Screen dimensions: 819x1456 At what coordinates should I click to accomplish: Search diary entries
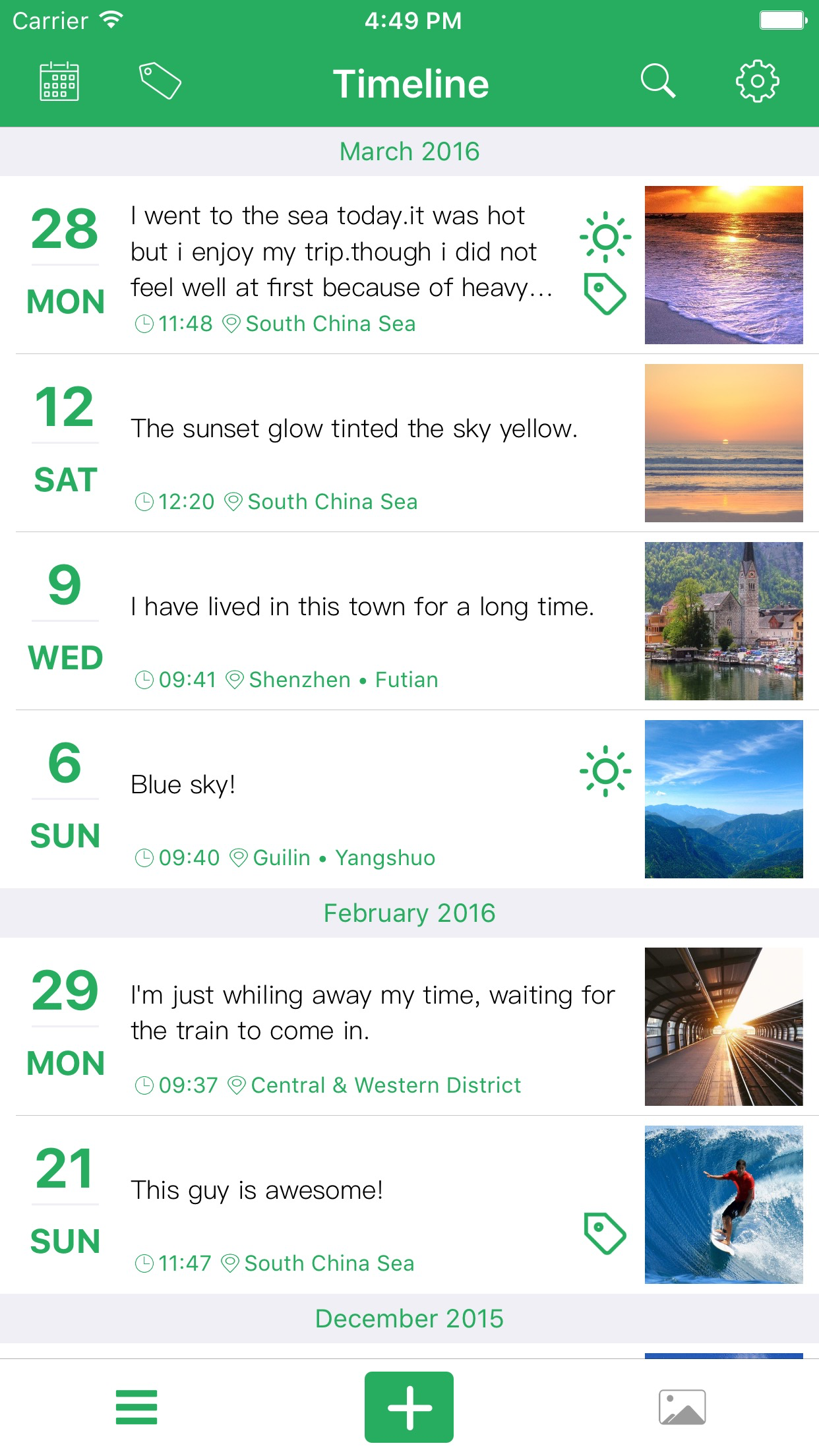coord(657,82)
